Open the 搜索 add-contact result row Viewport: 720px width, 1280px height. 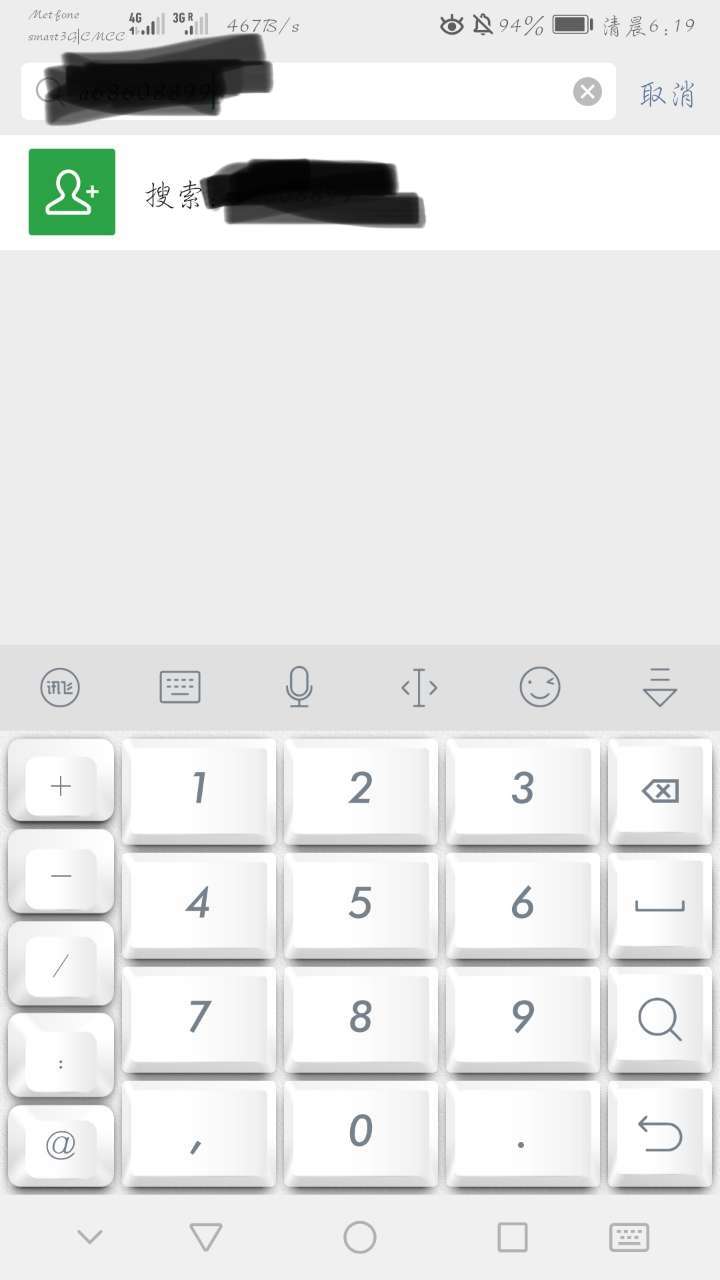pyautogui.click(x=360, y=193)
